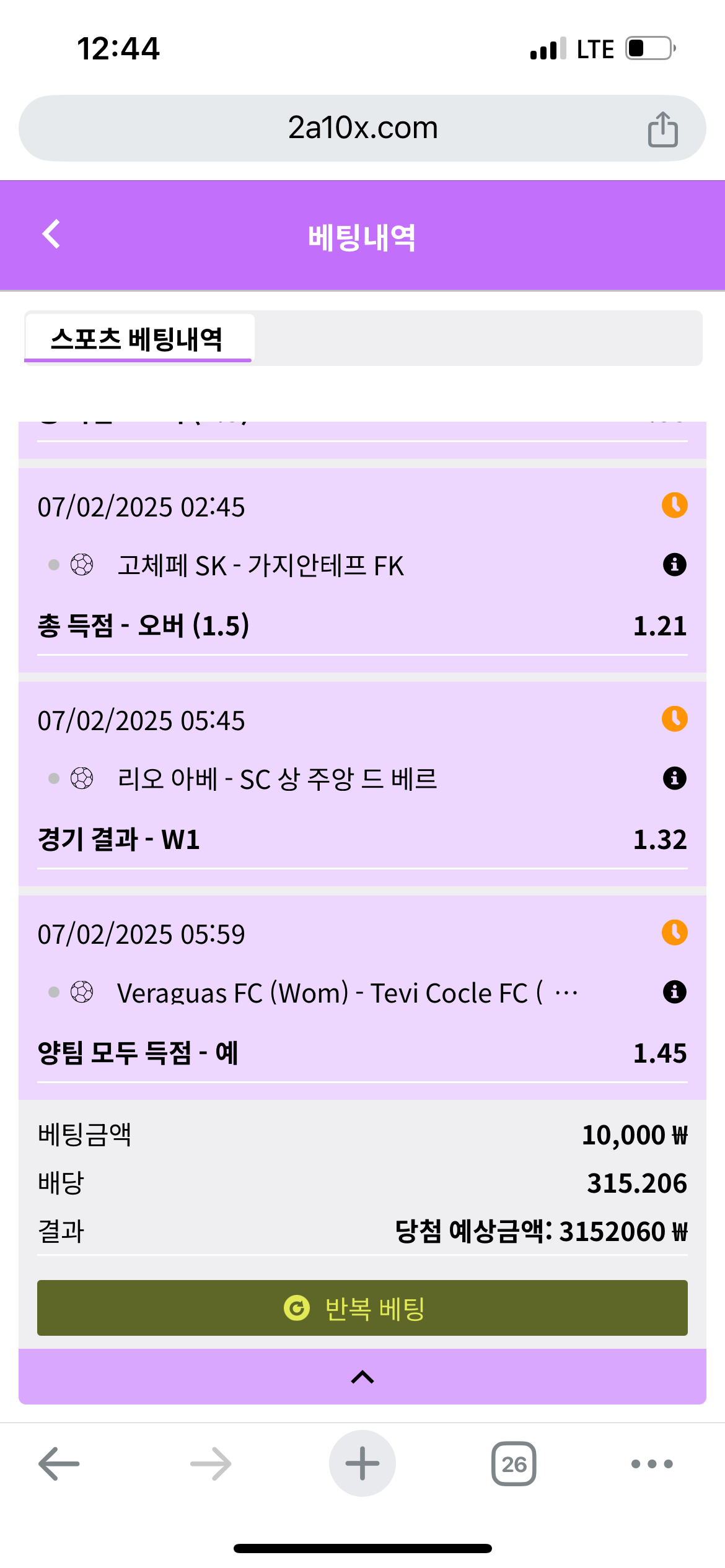Open info for 리오 아베 - SC 상 주앙 드 베르
This screenshot has width=725, height=1568.
(x=674, y=778)
